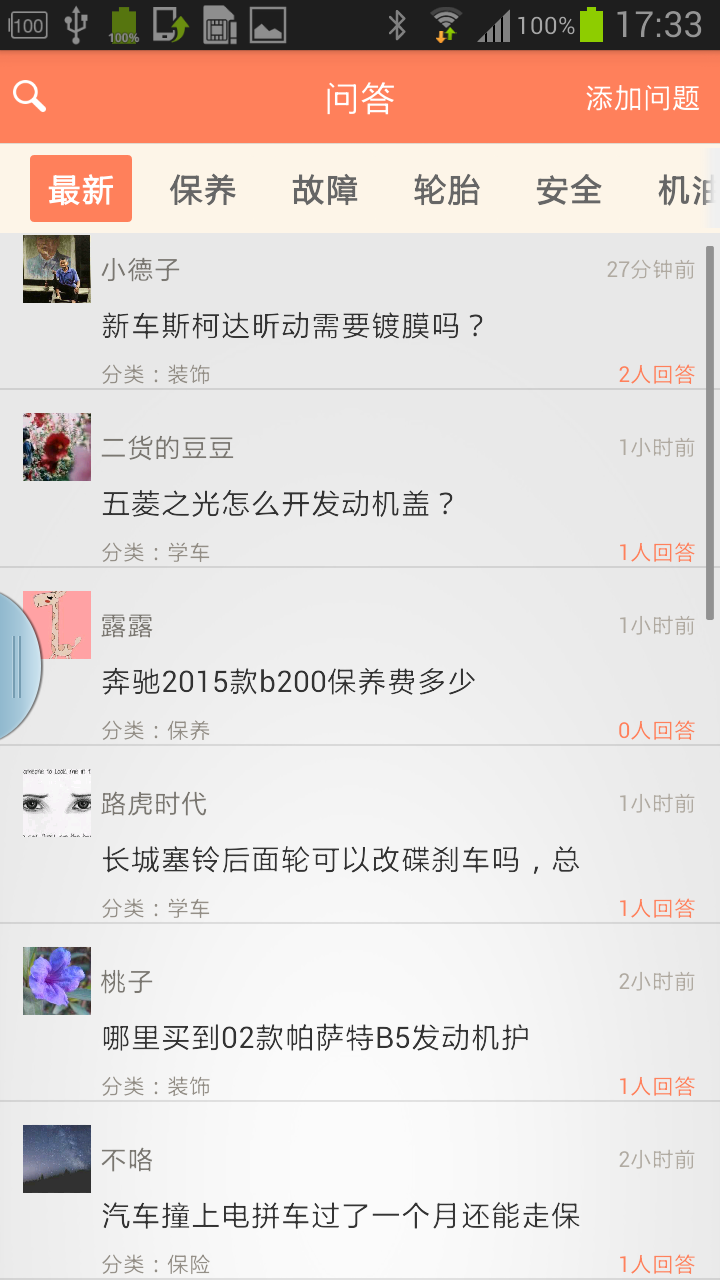
Task: Switch to the 保养 tab
Action: click(x=203, y=189)
